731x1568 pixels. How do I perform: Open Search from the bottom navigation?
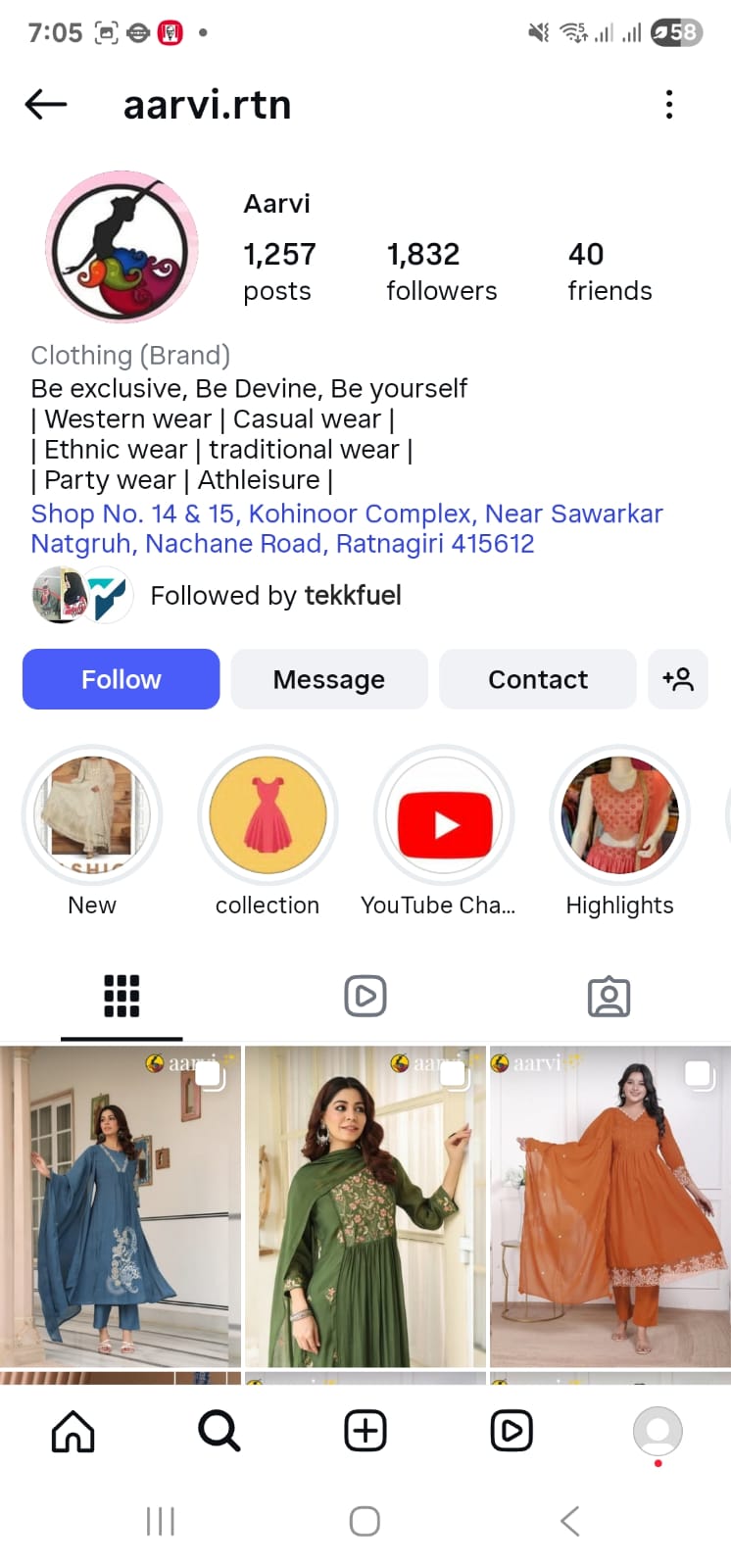pos(219,1431)
